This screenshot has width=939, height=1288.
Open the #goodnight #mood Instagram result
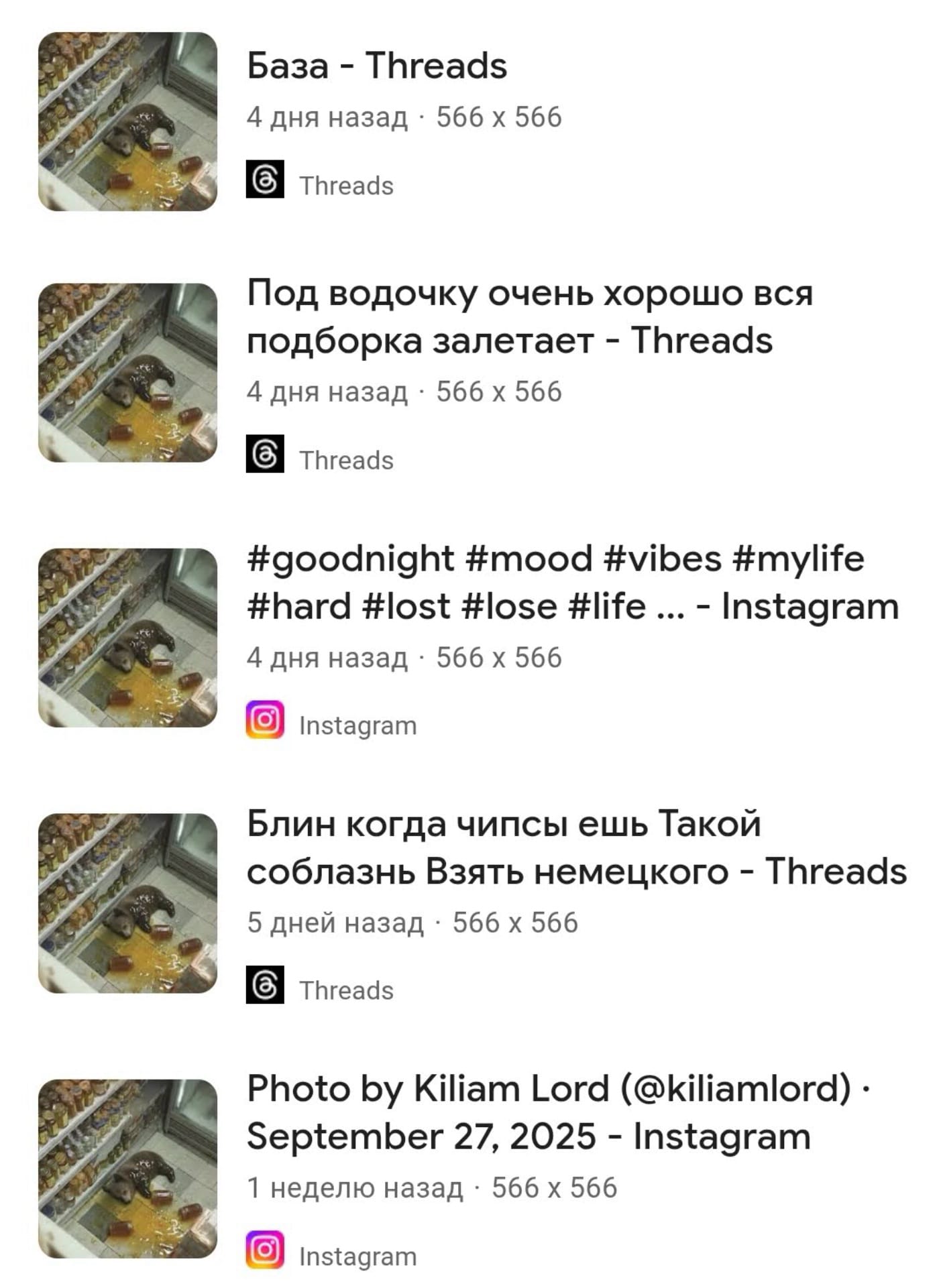point(572,582)
